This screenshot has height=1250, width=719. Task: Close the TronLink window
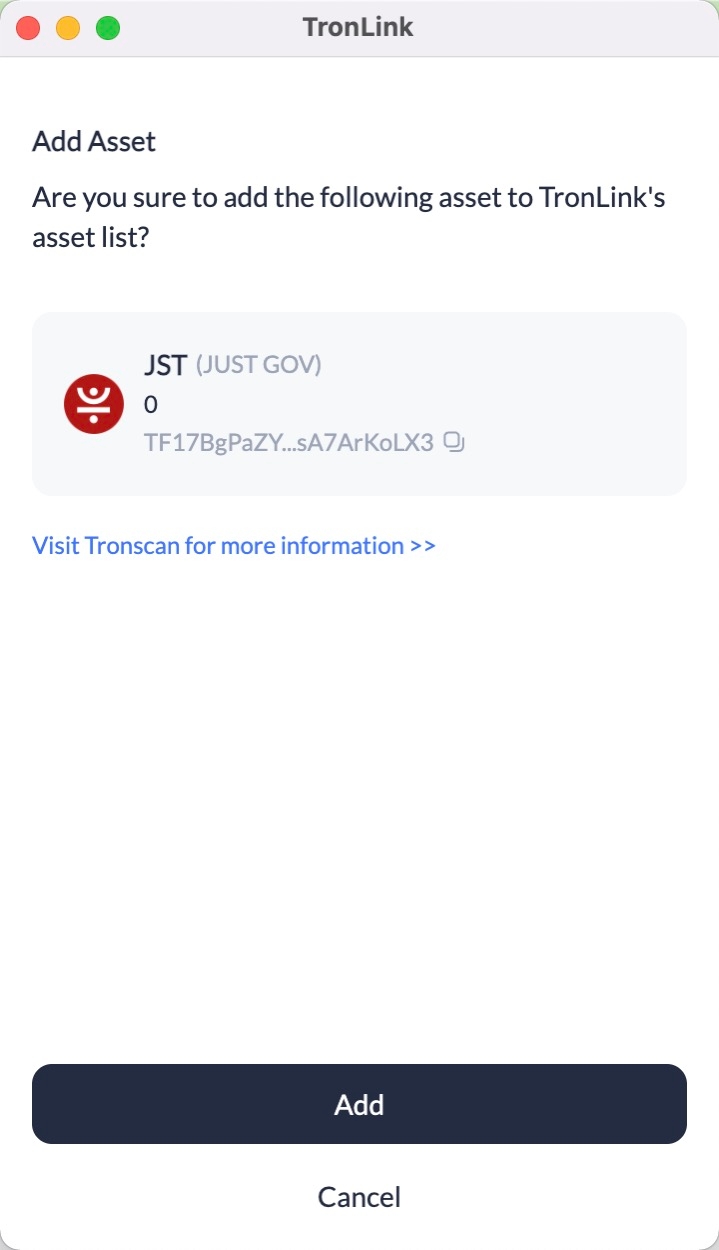tap(28, 28)
